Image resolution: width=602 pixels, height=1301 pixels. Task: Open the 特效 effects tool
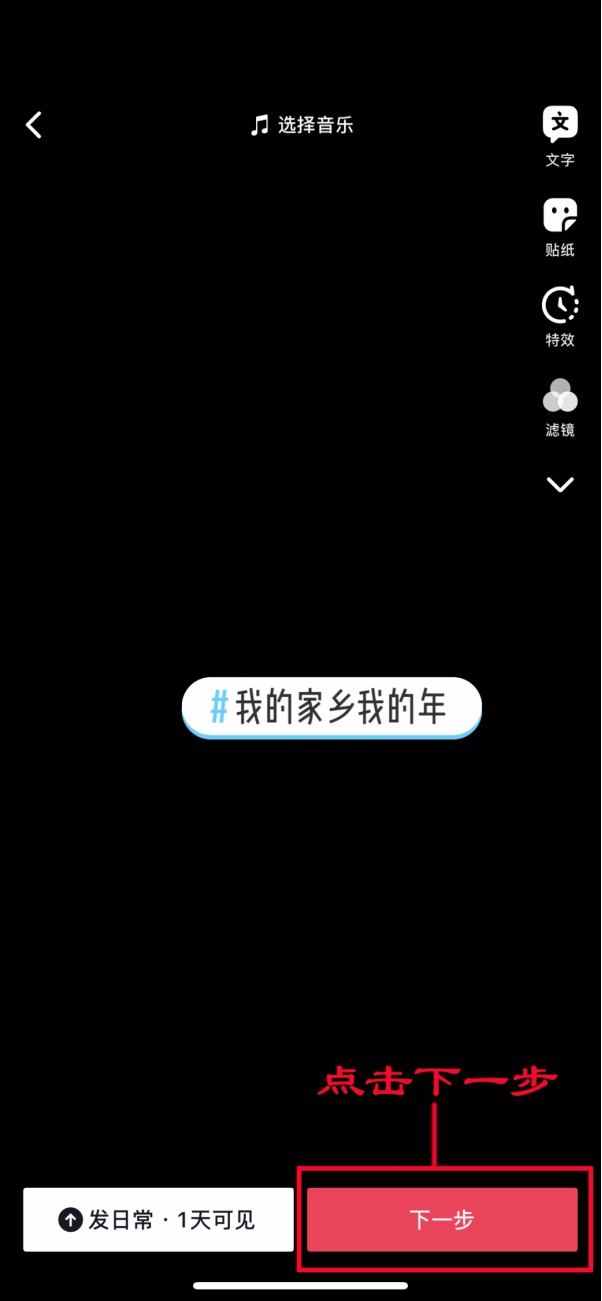click(x=560, y=316)
